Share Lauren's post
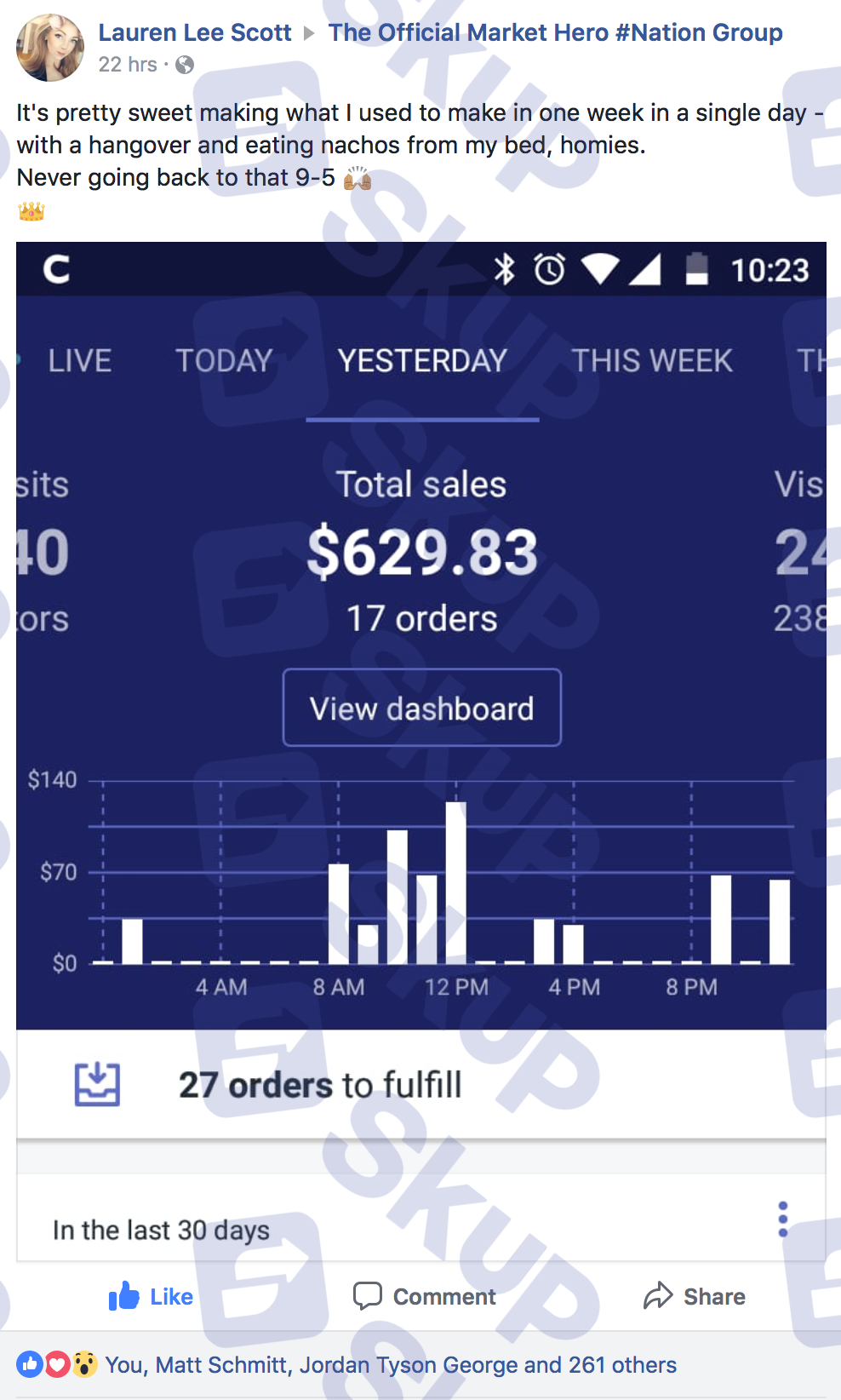841x1400 pixels. pyautogui.click(x=695, y=1296)
